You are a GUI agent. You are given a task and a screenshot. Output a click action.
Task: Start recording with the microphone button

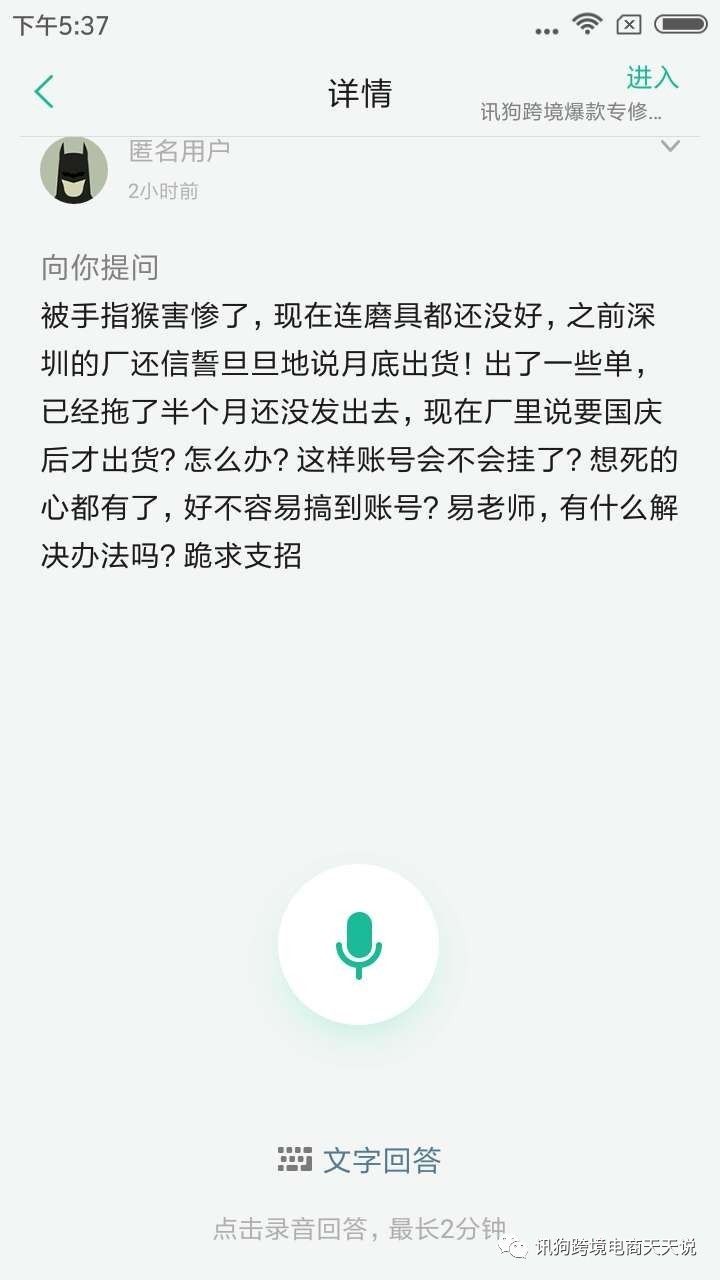(358, 944)
